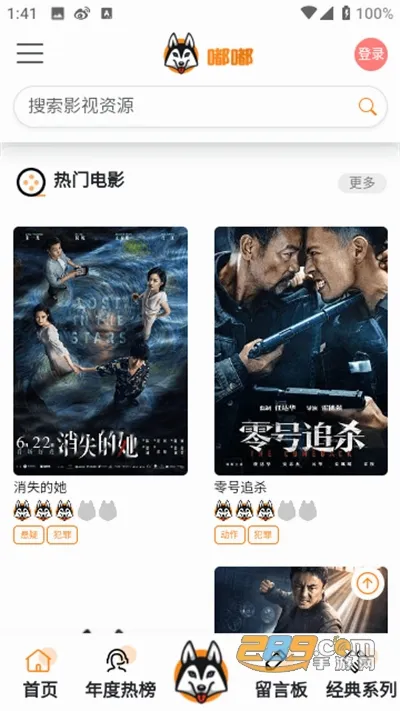Tap the 登录 login button

click(371, 54)
